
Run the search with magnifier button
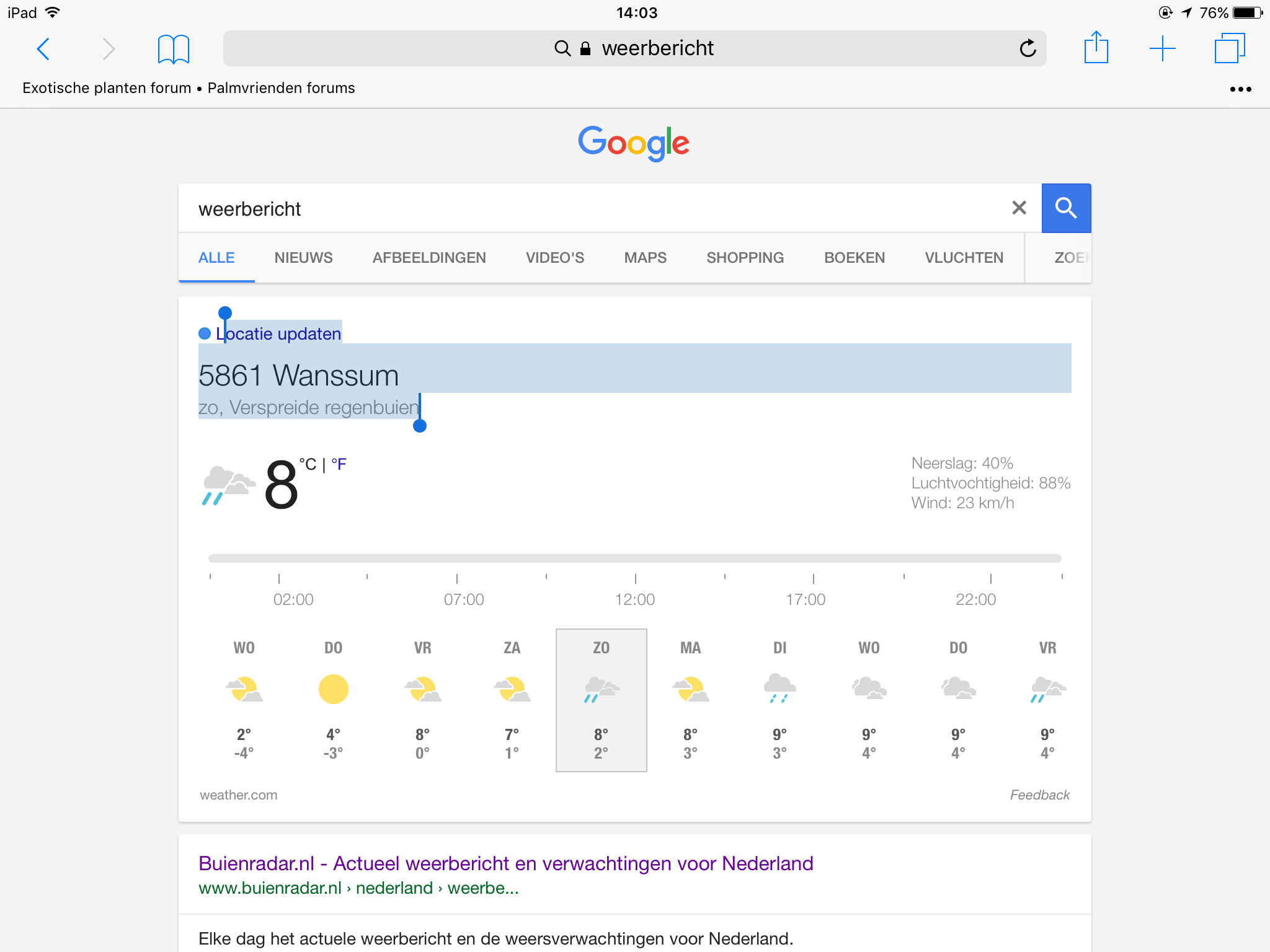[x=1066, y=208]
